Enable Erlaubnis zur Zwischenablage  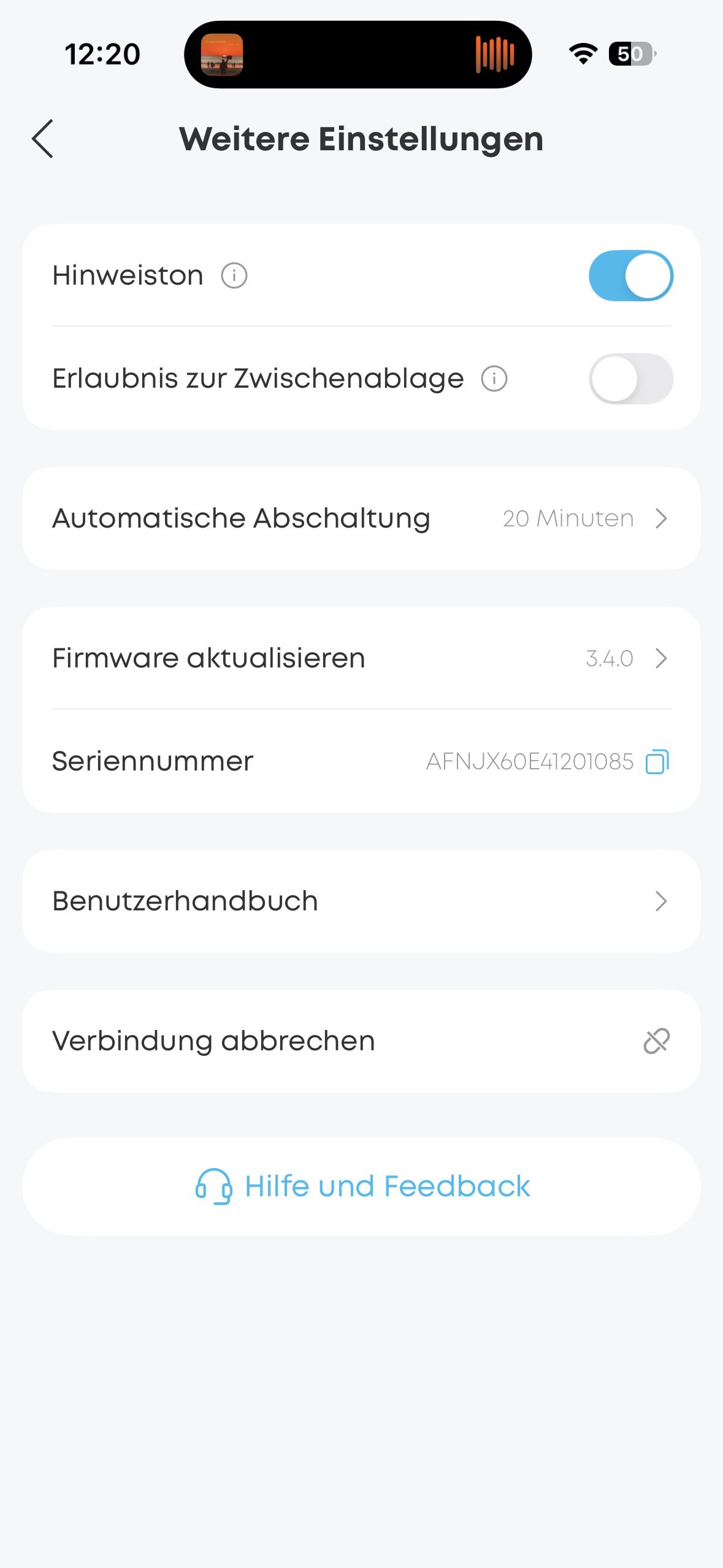[630, 379]
